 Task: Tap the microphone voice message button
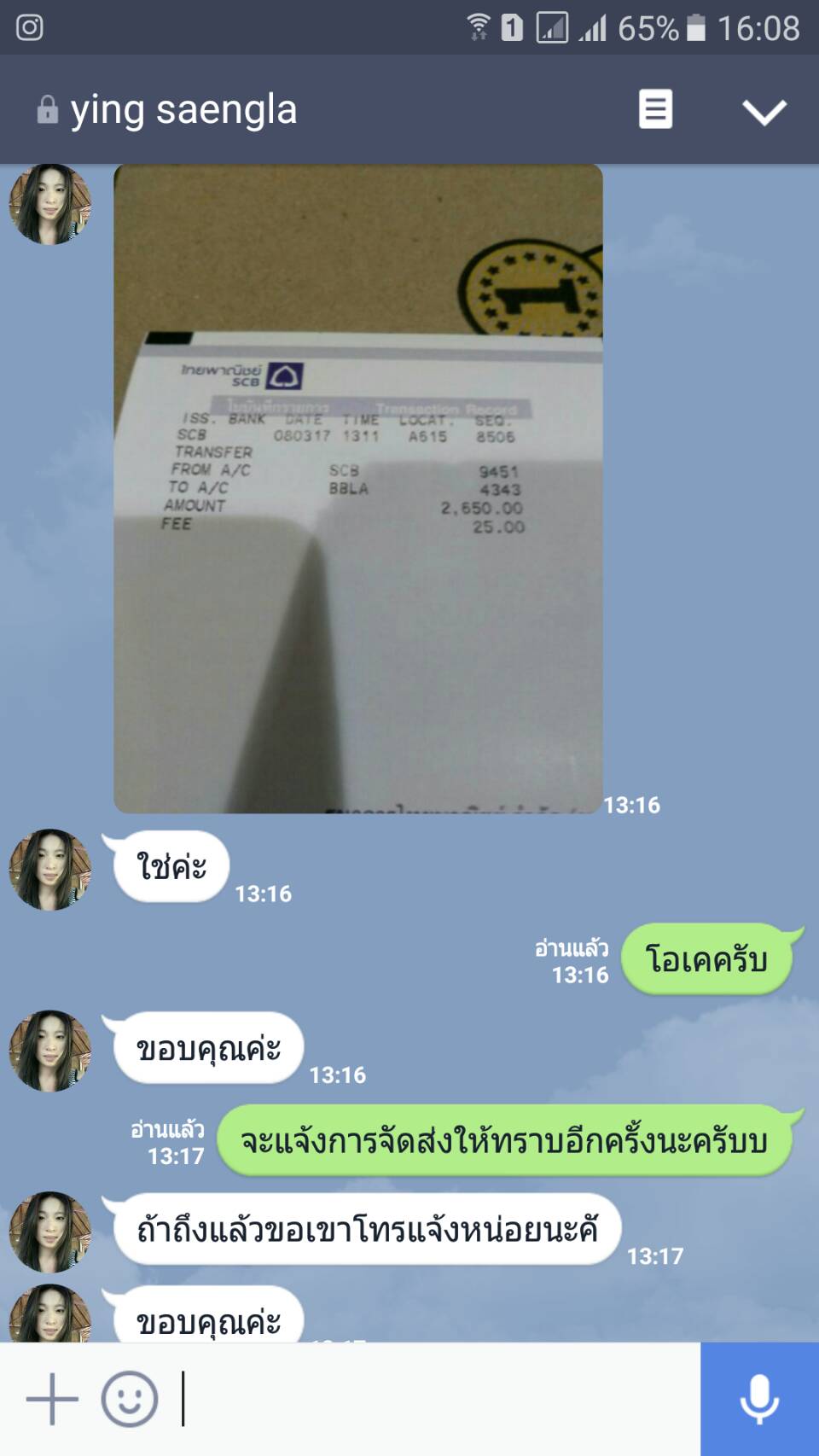(x=759, y=1399)
